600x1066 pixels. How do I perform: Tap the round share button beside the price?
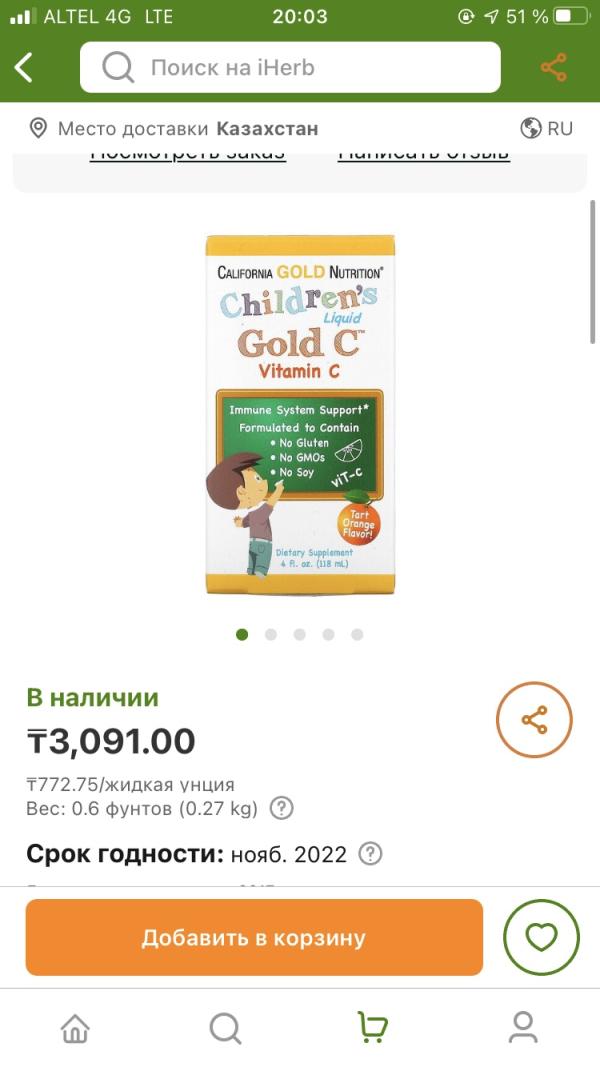point(534,720)
